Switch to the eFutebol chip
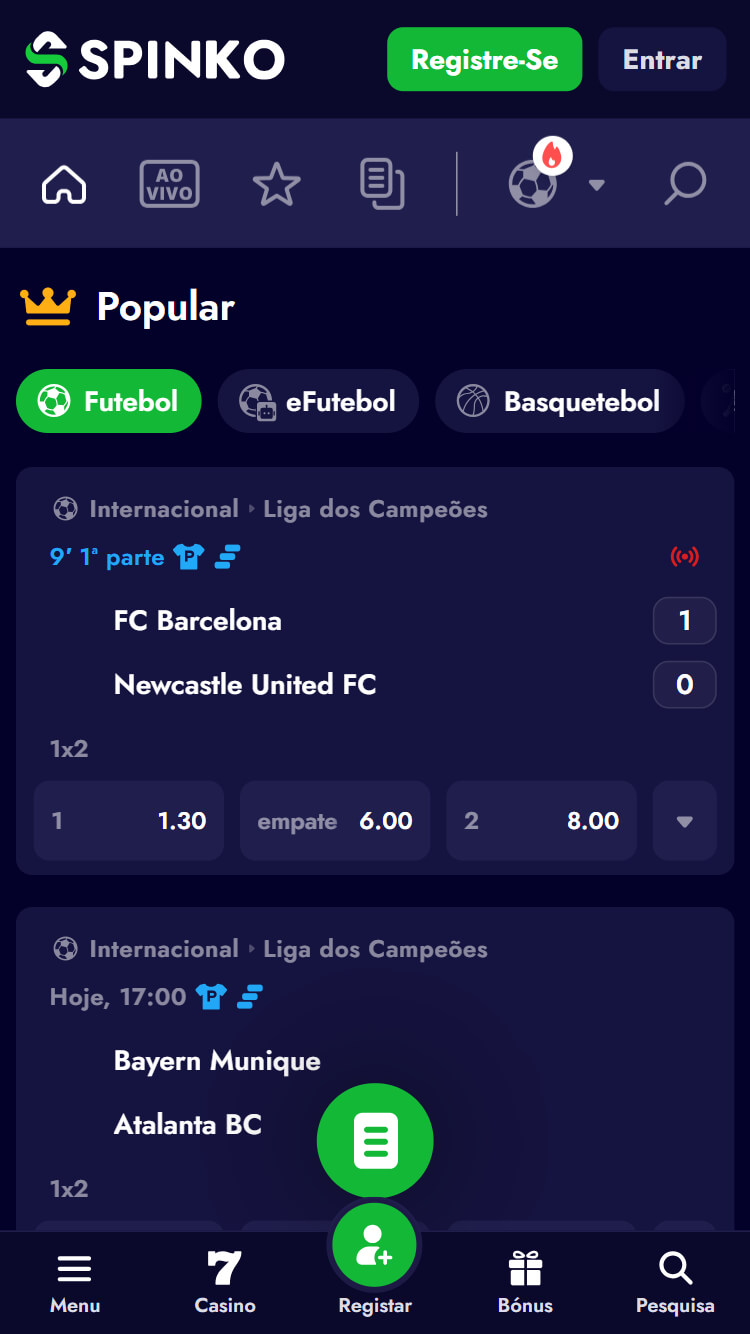 pyautogui.click(x=318, y=402)
